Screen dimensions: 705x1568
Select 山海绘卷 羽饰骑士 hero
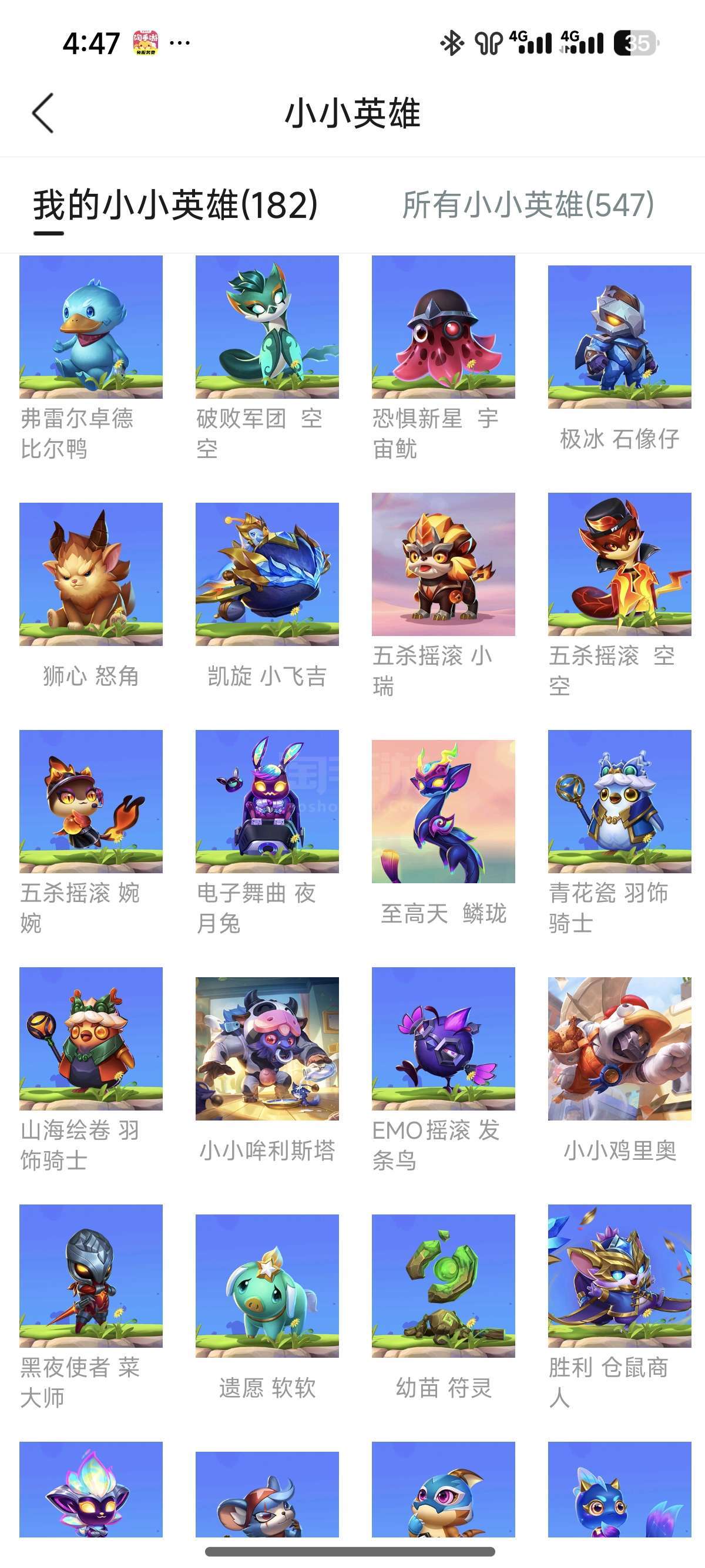90,1038
